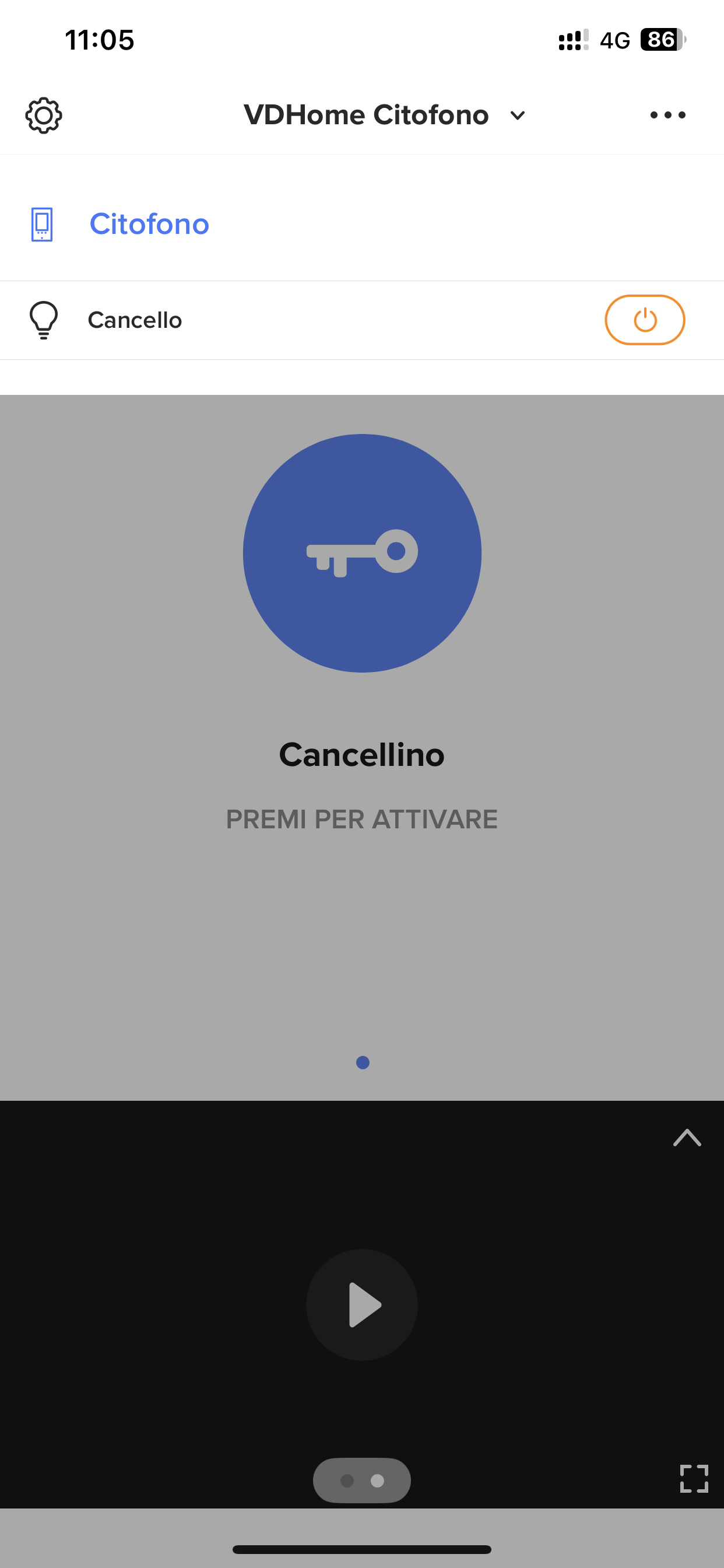Select the Citofono device row
The height and width of the screenshot is (1568, 724).
[149, 224]
